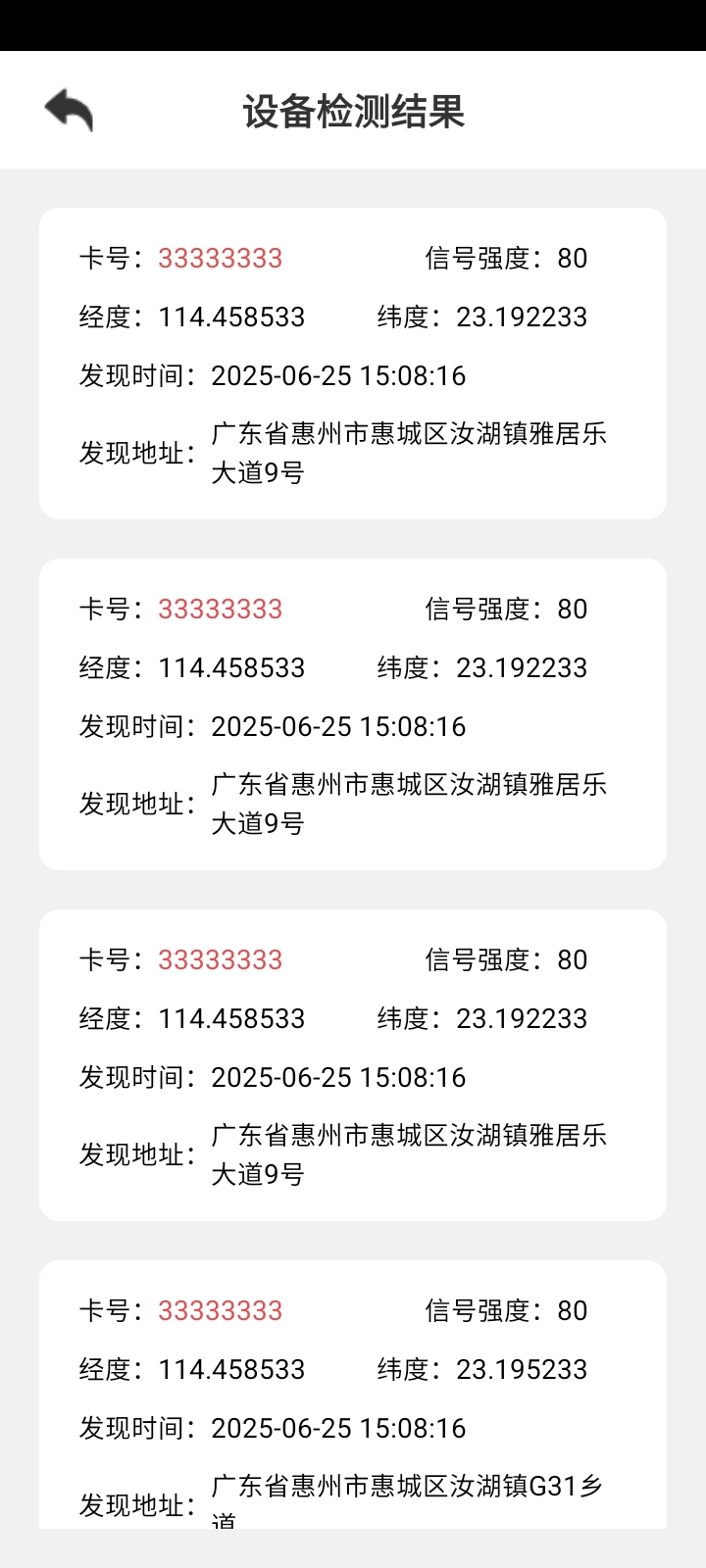Screen dimensions: 706x1568
Task: Click the G31乡道 address in last record
Action: pos(408,1480)
